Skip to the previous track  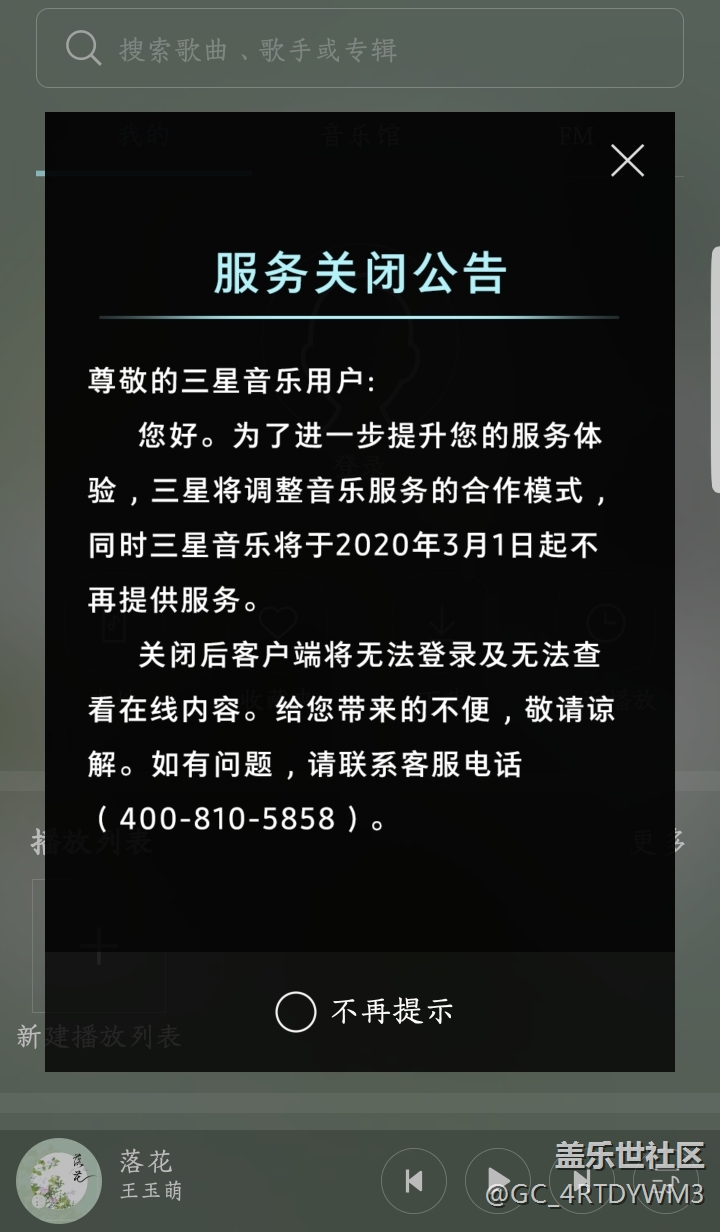coord(413,1181)
